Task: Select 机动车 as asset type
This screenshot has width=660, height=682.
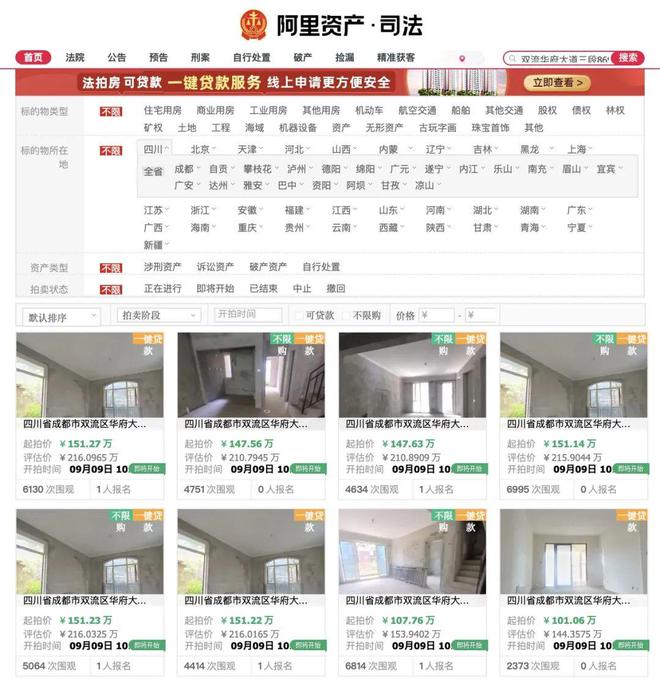Action: [x=369, y=110]
